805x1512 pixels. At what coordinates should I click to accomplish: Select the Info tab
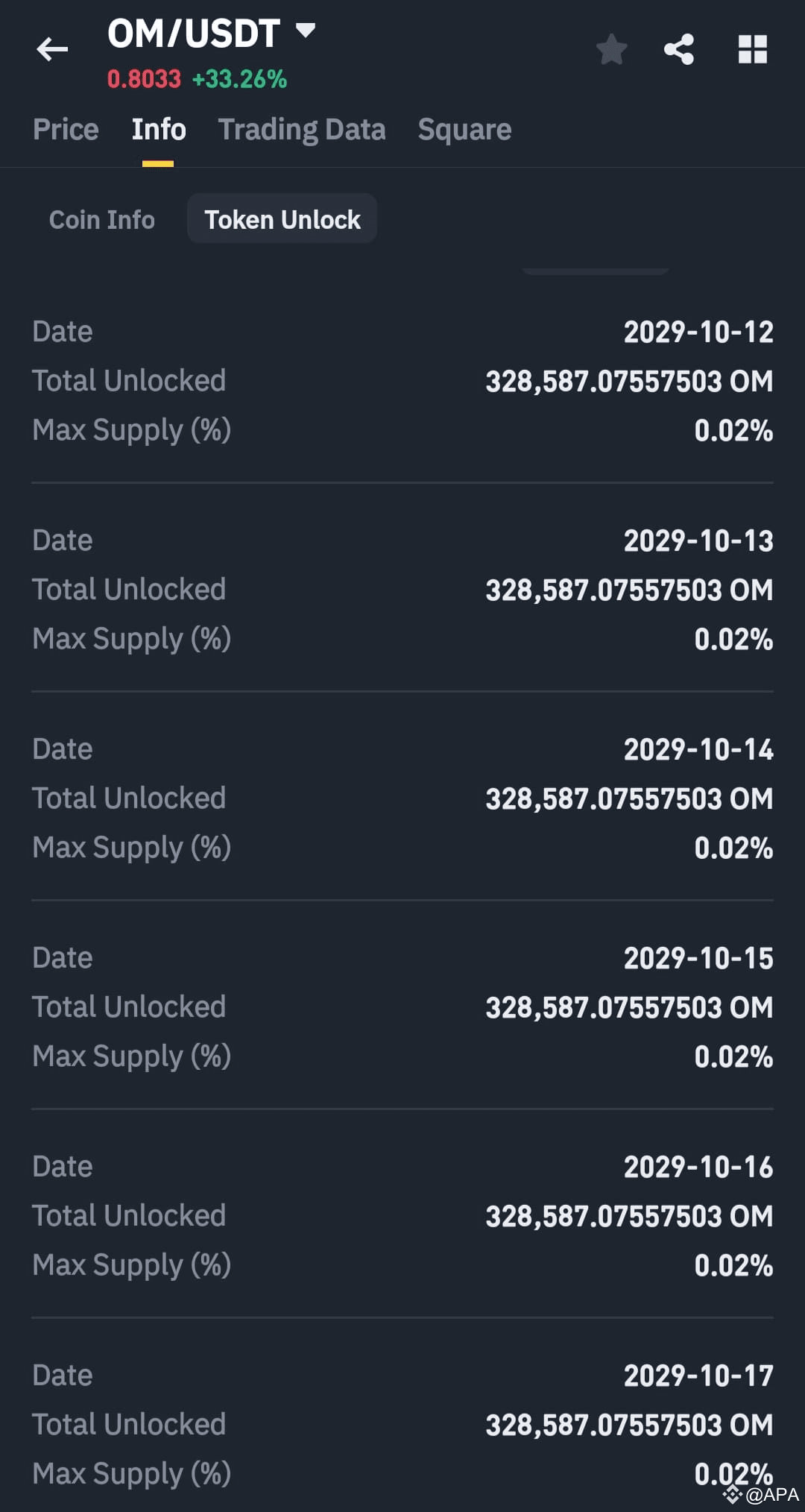158,129
